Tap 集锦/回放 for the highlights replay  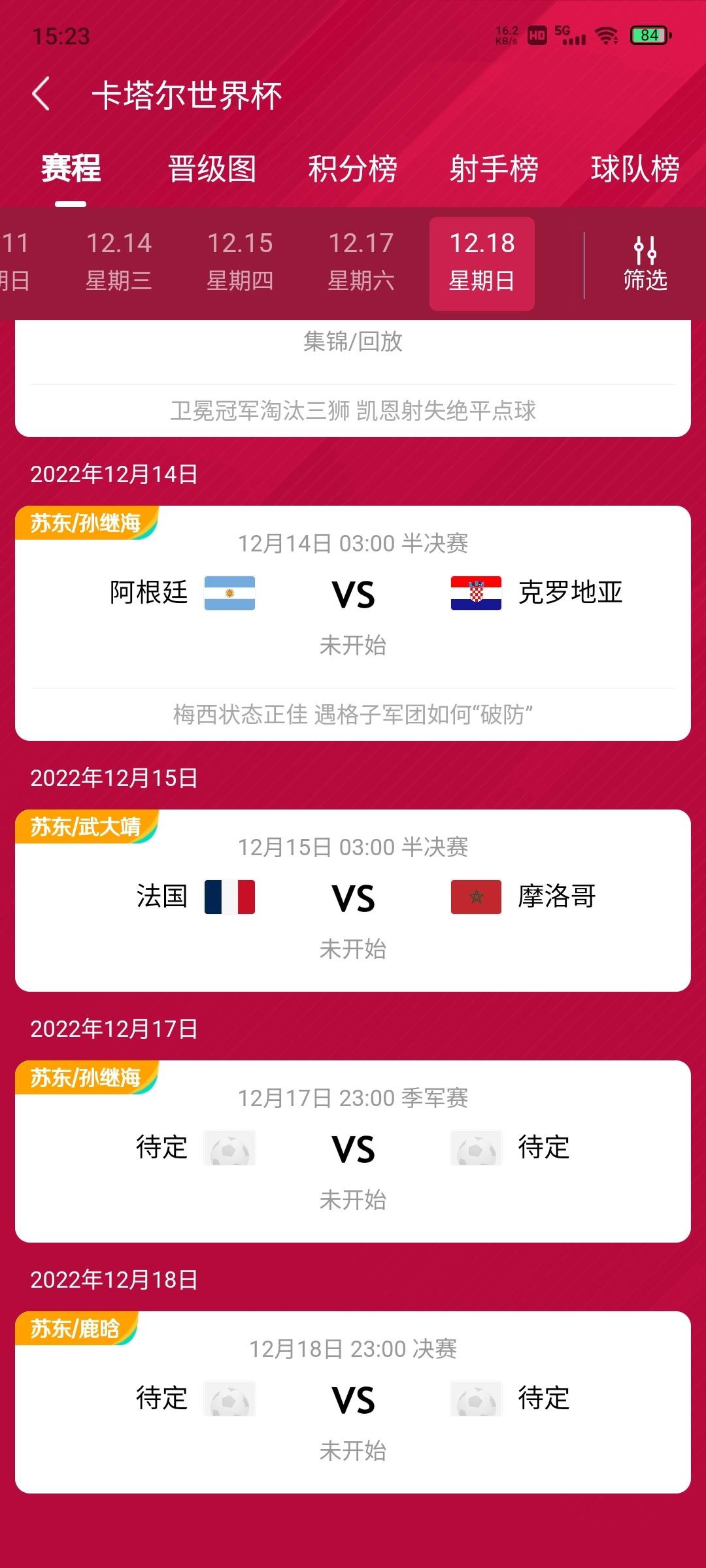[353, 341]
